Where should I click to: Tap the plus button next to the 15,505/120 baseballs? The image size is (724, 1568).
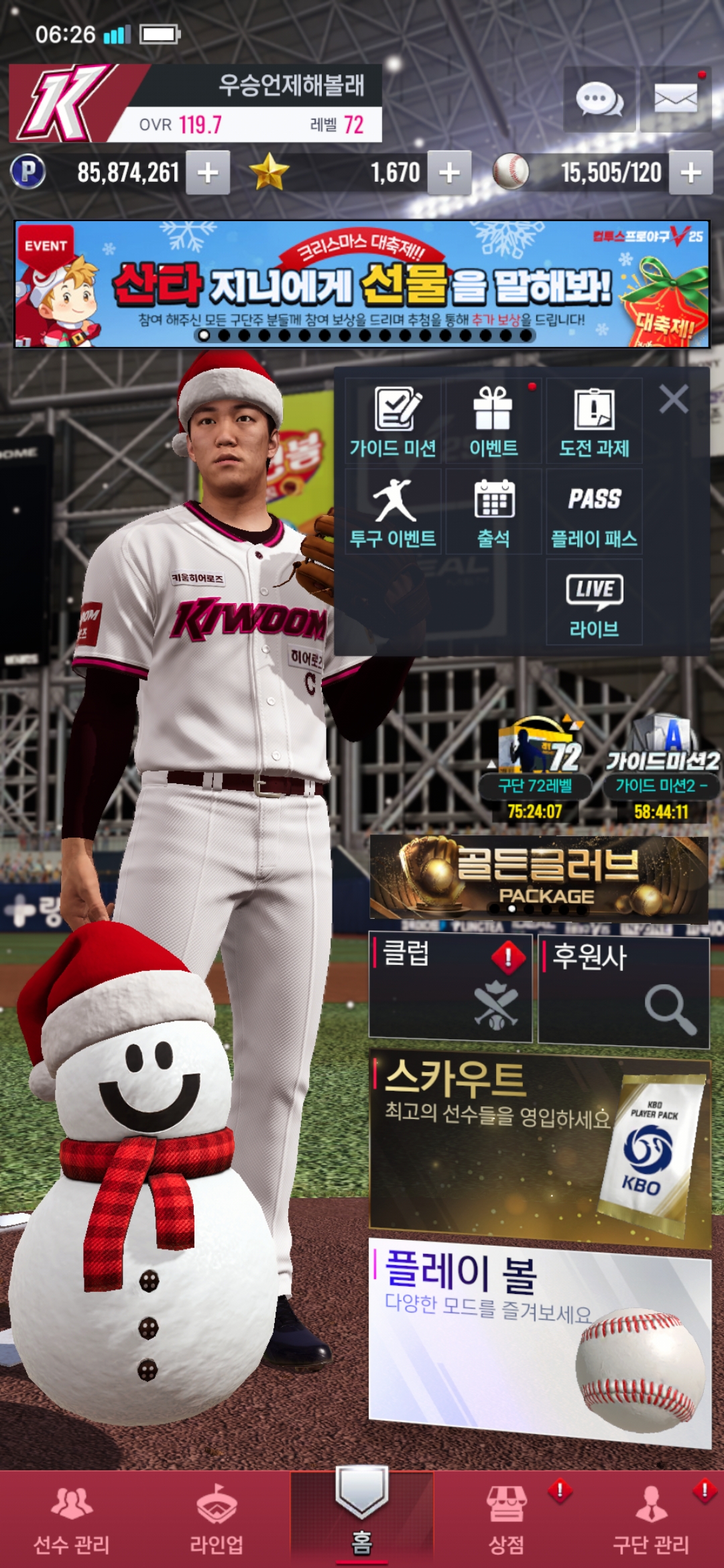[690, 173]
